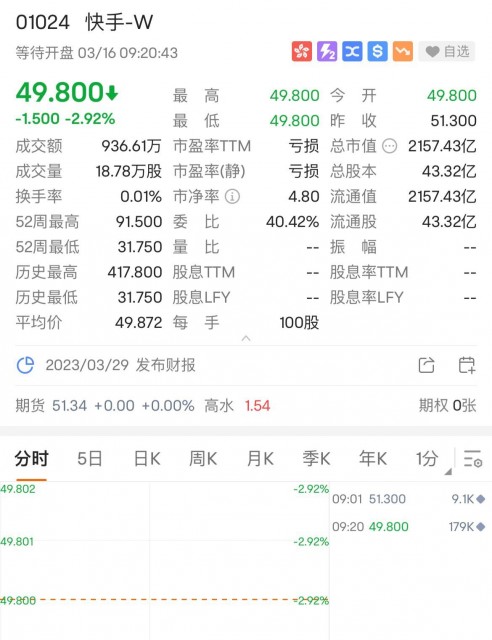Screen dimensions: 492x640
Task: Open chart settings icon
Action: 473,459
